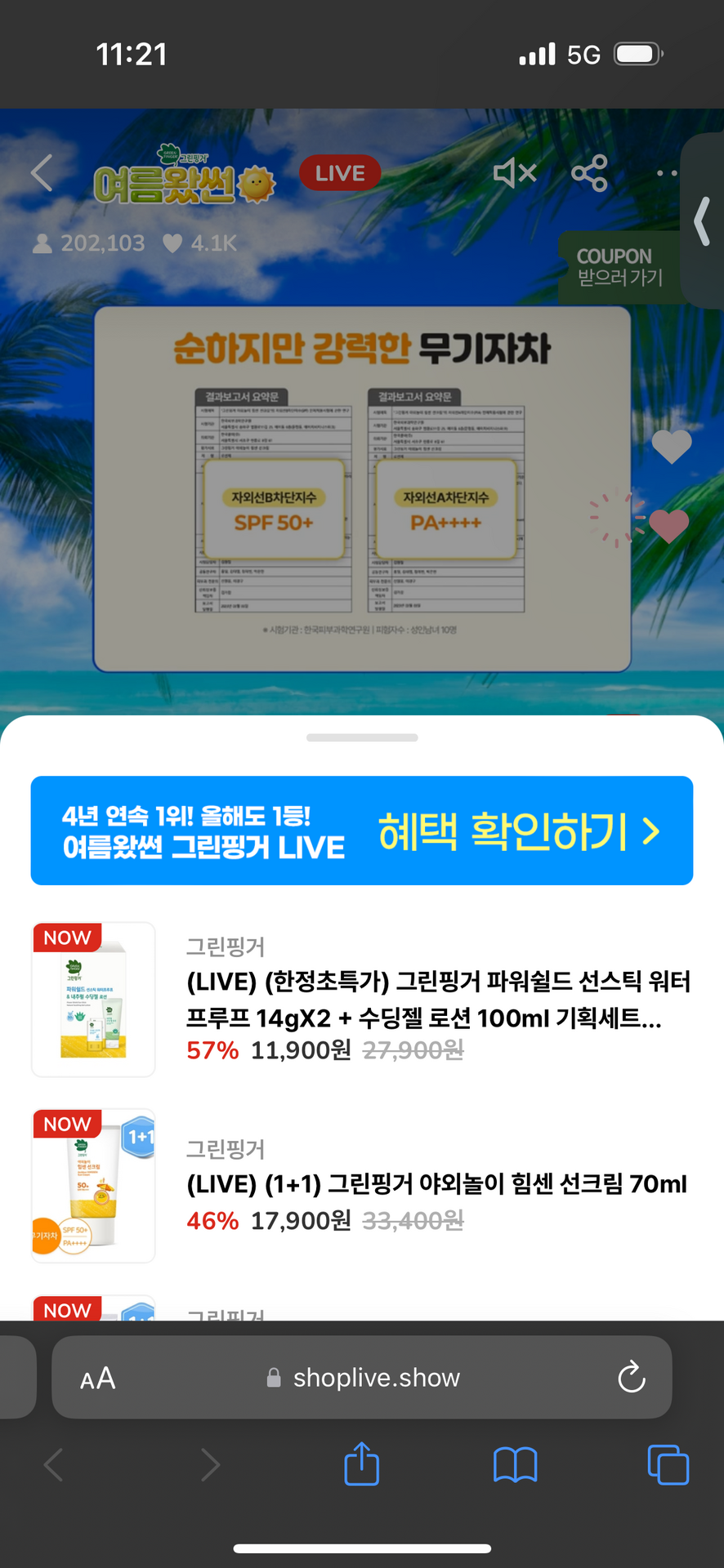Like the stream with the heart icon

672,447
